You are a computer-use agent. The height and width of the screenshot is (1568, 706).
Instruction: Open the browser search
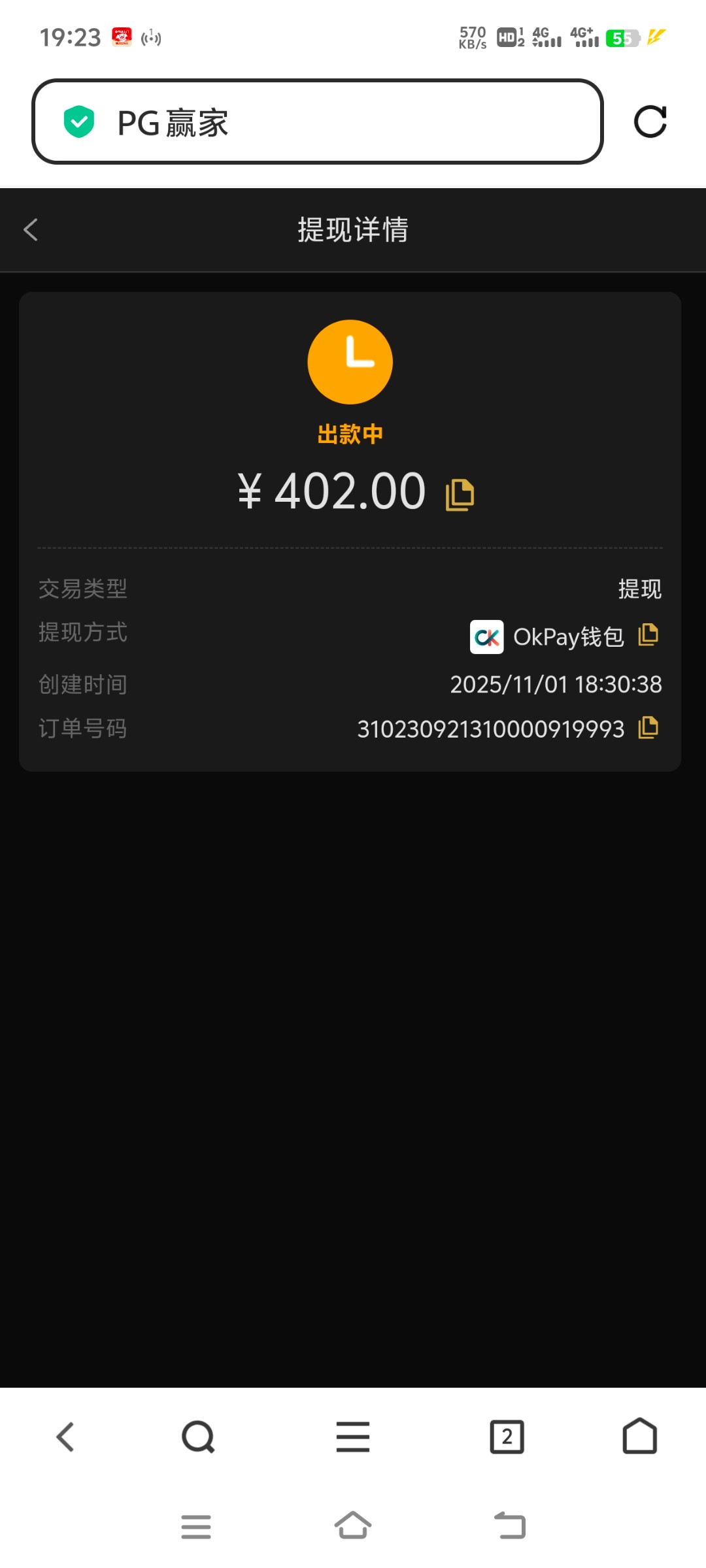[x=198, y=1437]
